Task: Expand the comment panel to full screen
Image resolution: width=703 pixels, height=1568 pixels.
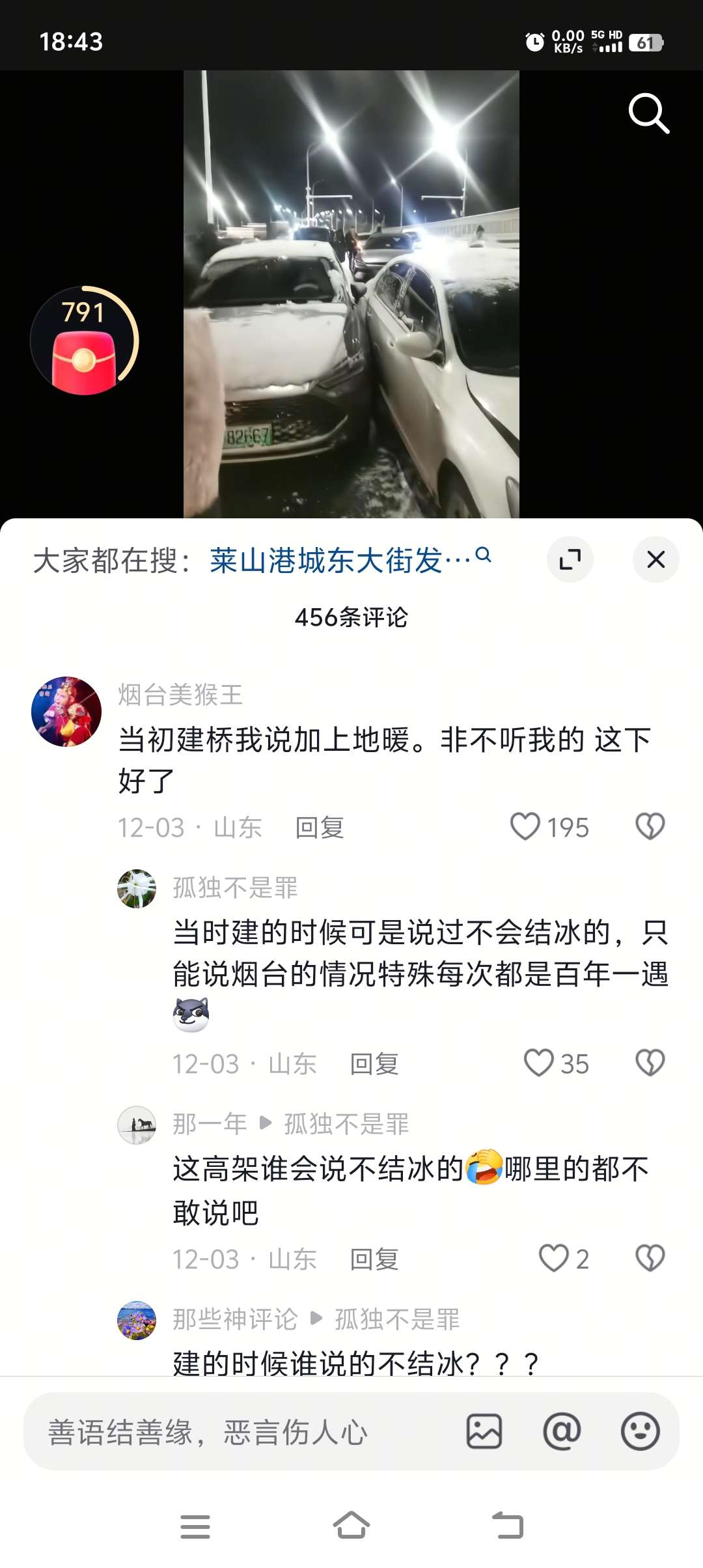Action: 570,559
